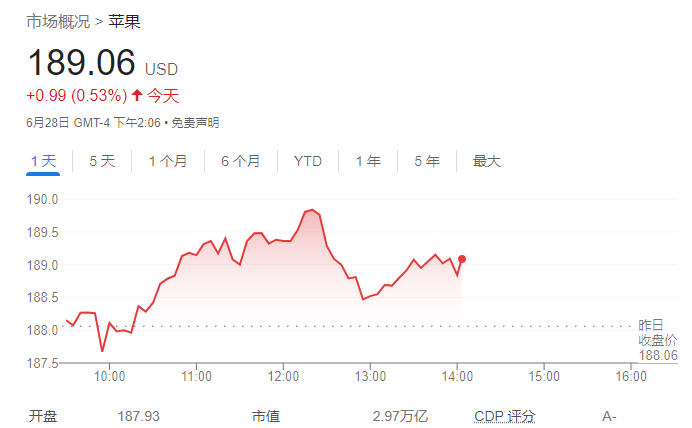Switch to the 5 年 range

point(427,161)
